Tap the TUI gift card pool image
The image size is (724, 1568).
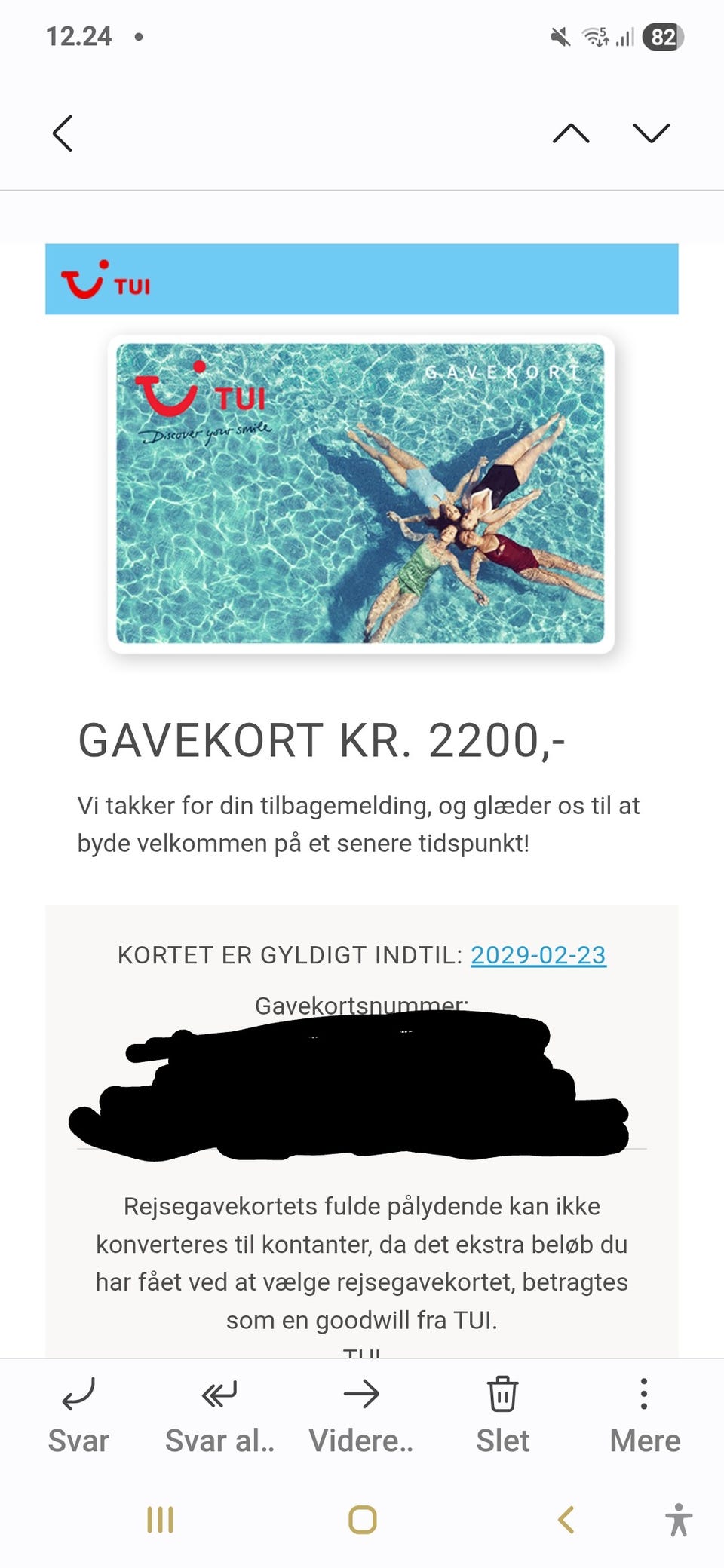[x=362, y=498]
